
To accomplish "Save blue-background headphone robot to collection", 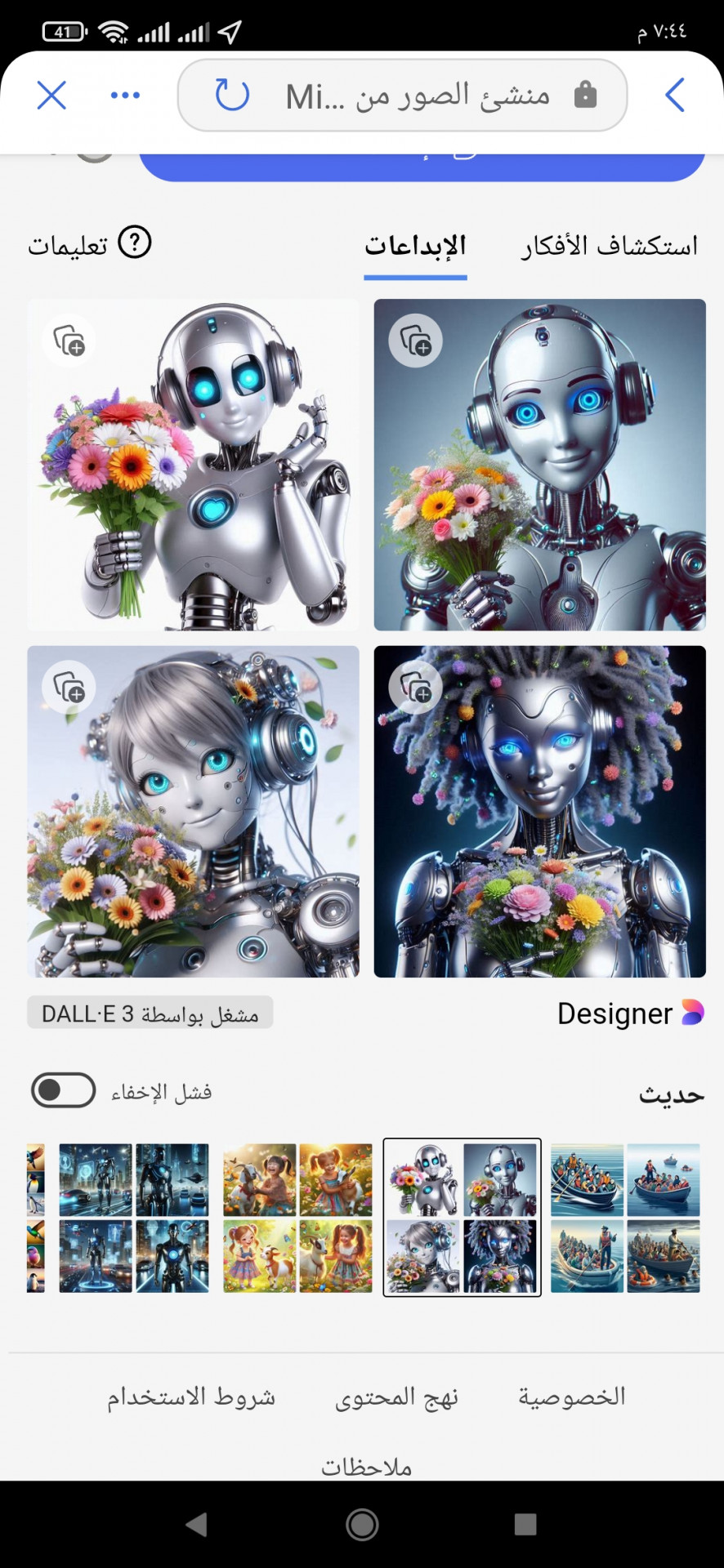I will 416,341.
